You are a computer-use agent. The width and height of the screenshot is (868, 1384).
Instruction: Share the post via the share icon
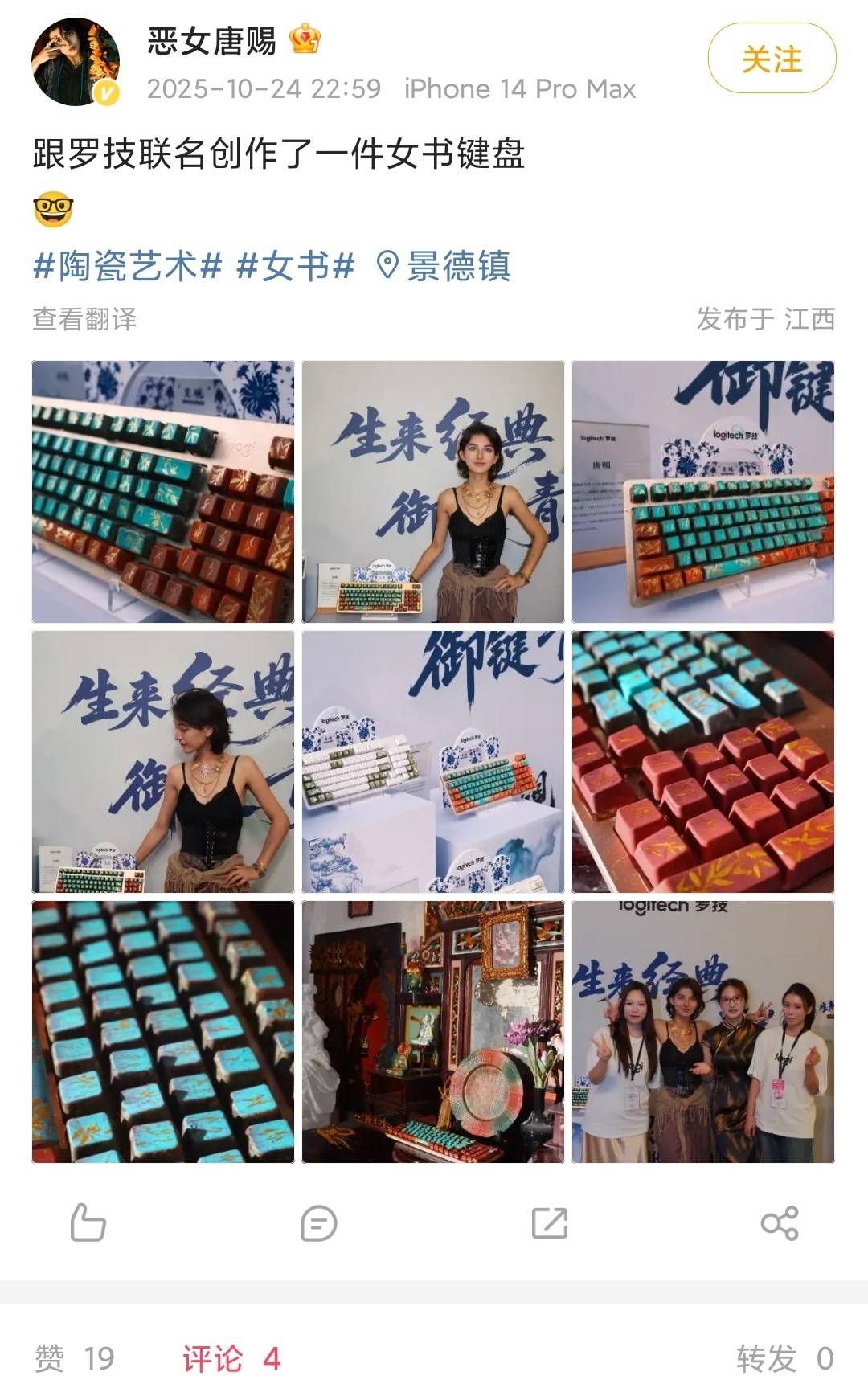pos(780,1223)
